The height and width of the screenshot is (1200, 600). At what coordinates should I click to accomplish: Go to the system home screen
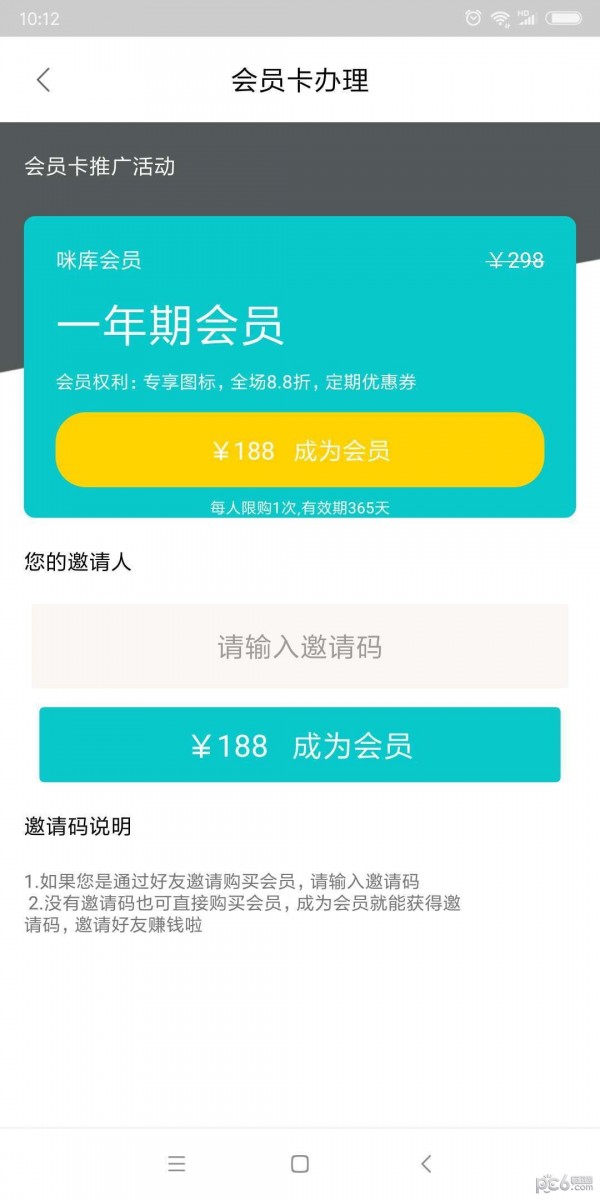click(299, 1163)
